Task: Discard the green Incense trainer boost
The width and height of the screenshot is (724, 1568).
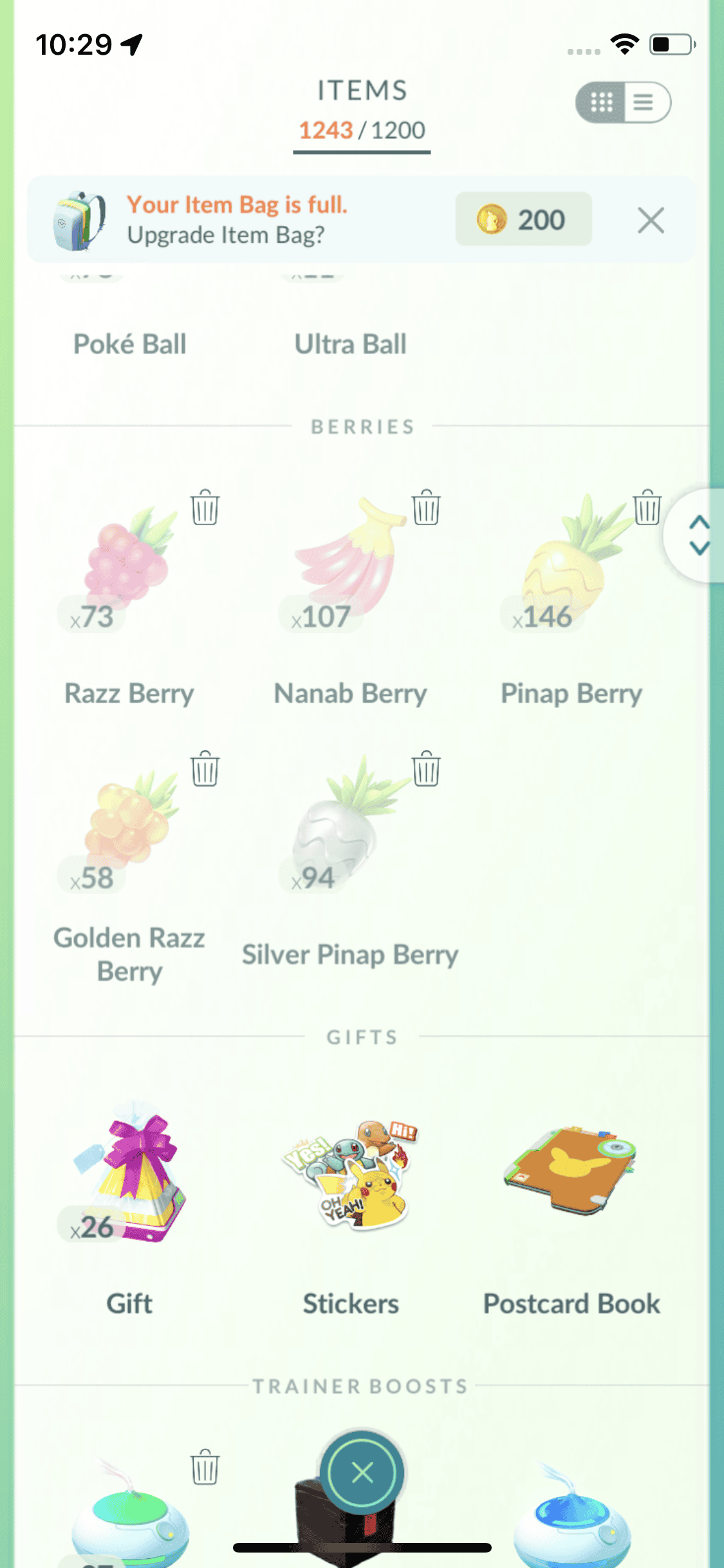Action: [x=205, y=1468]
